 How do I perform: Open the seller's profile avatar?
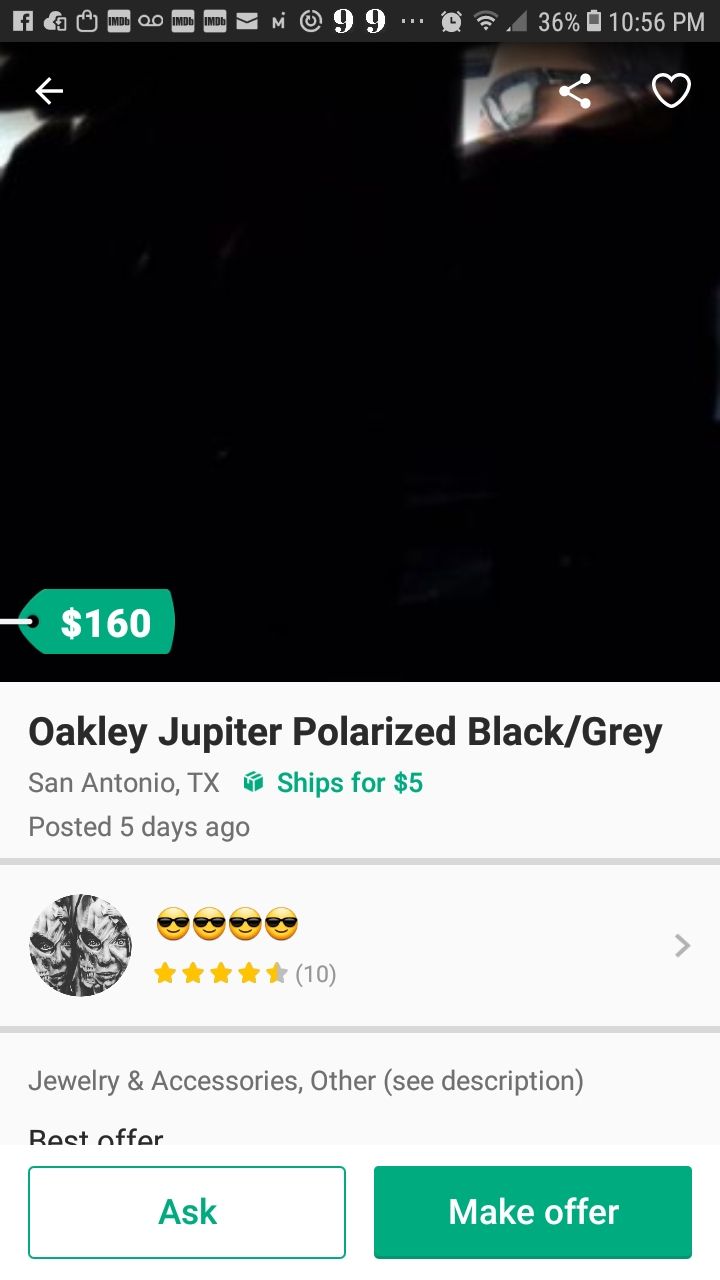pyautogui.click(x=80, y=944)
